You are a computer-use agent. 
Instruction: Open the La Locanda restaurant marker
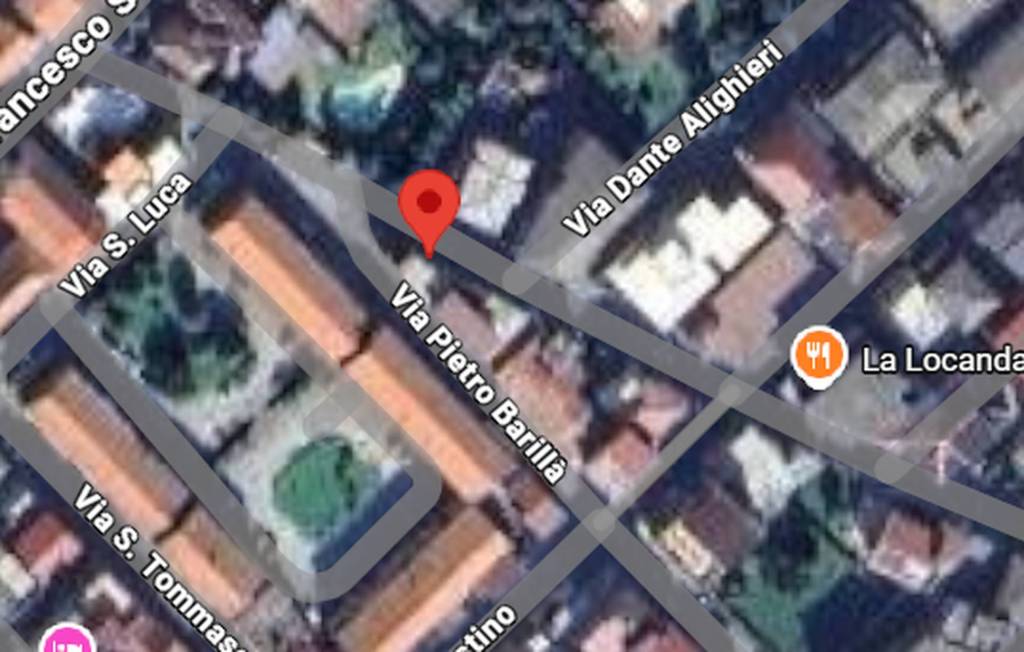coord(819,357)
